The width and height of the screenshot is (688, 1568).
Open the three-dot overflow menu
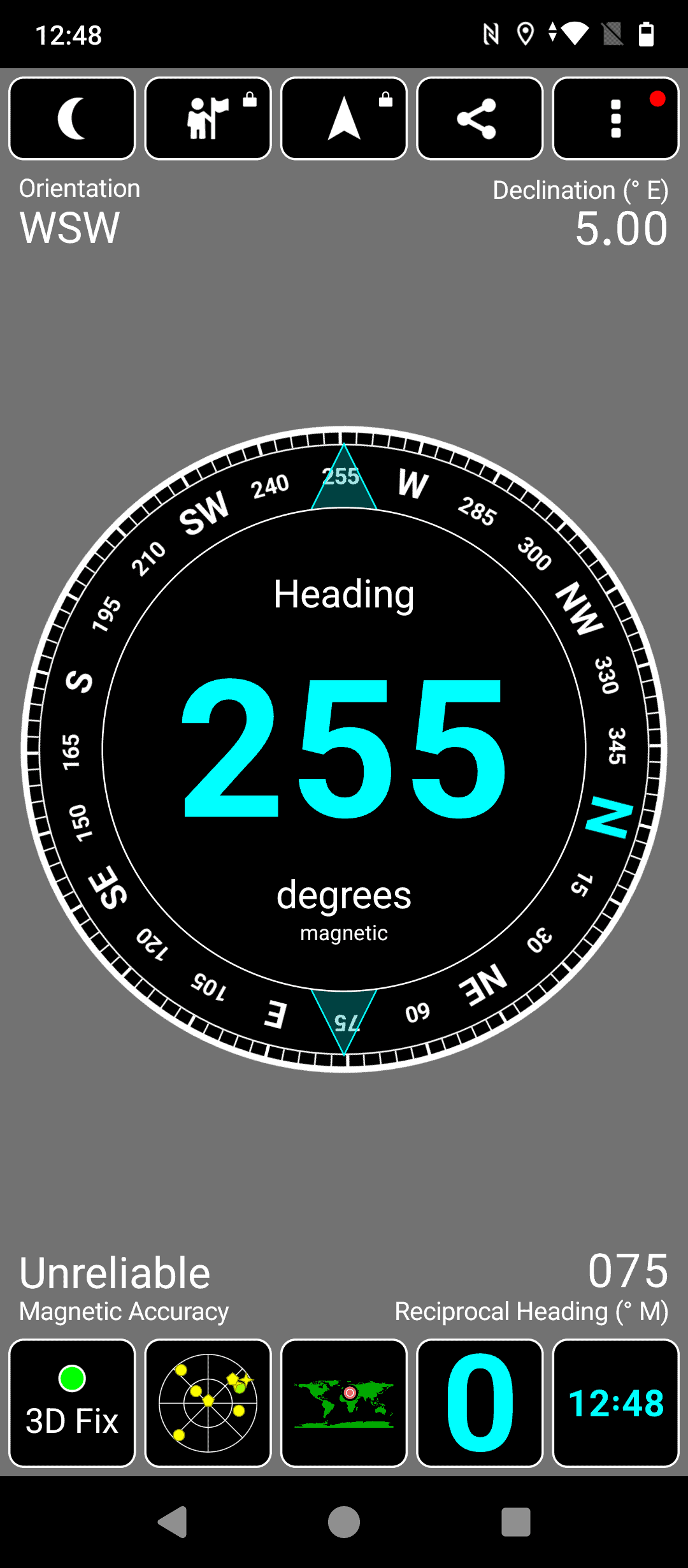pos(615,119)
